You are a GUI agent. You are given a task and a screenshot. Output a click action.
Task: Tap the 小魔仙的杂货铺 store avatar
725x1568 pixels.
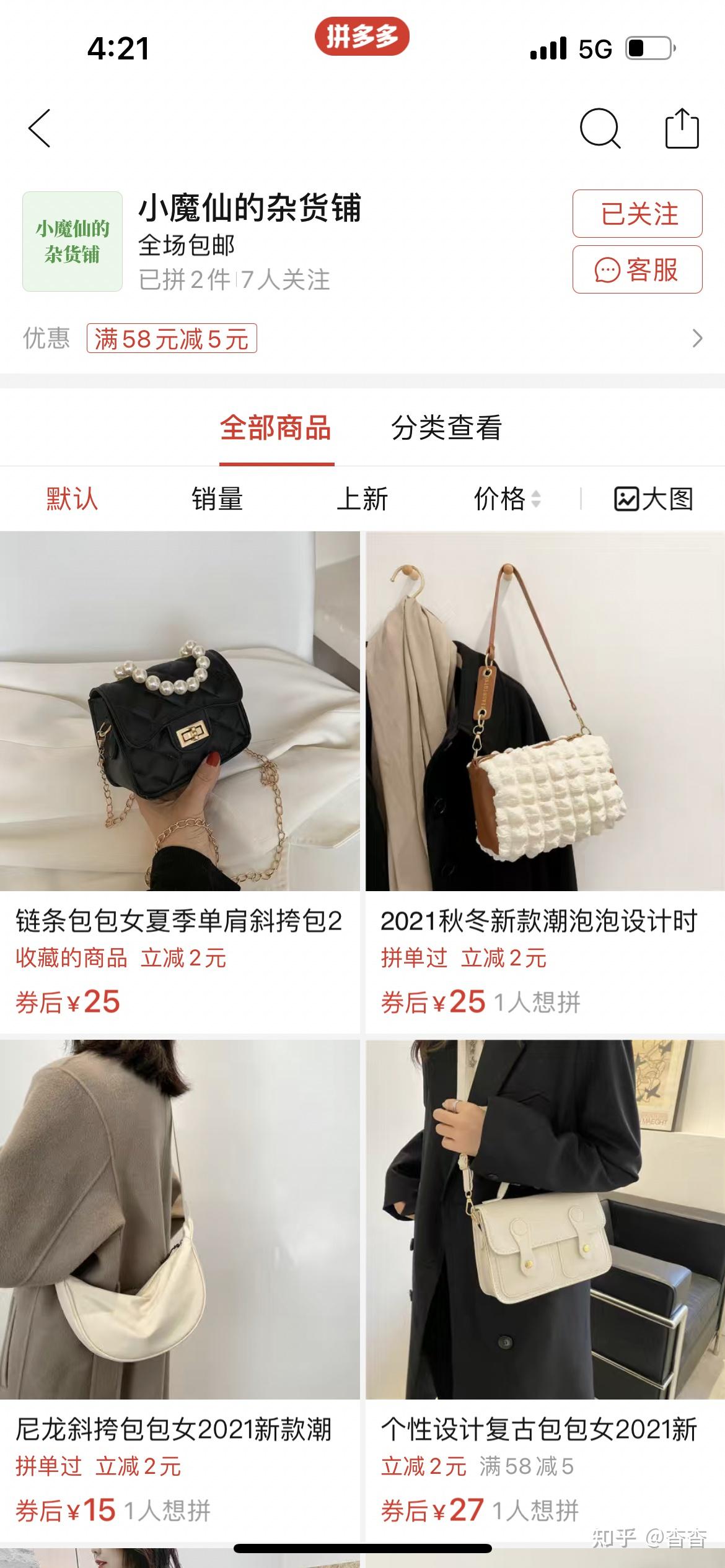click(x=72, y=242)
